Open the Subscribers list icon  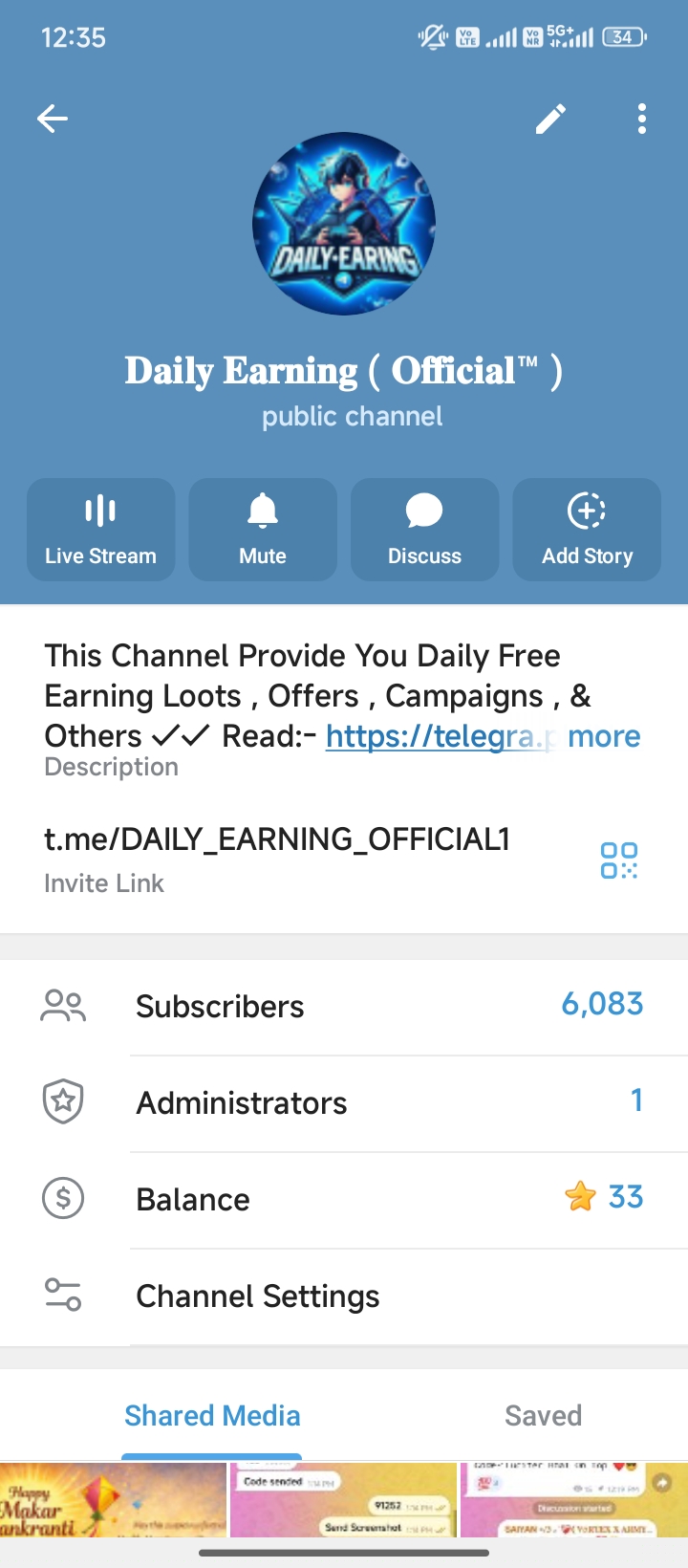coord(62,1005)
